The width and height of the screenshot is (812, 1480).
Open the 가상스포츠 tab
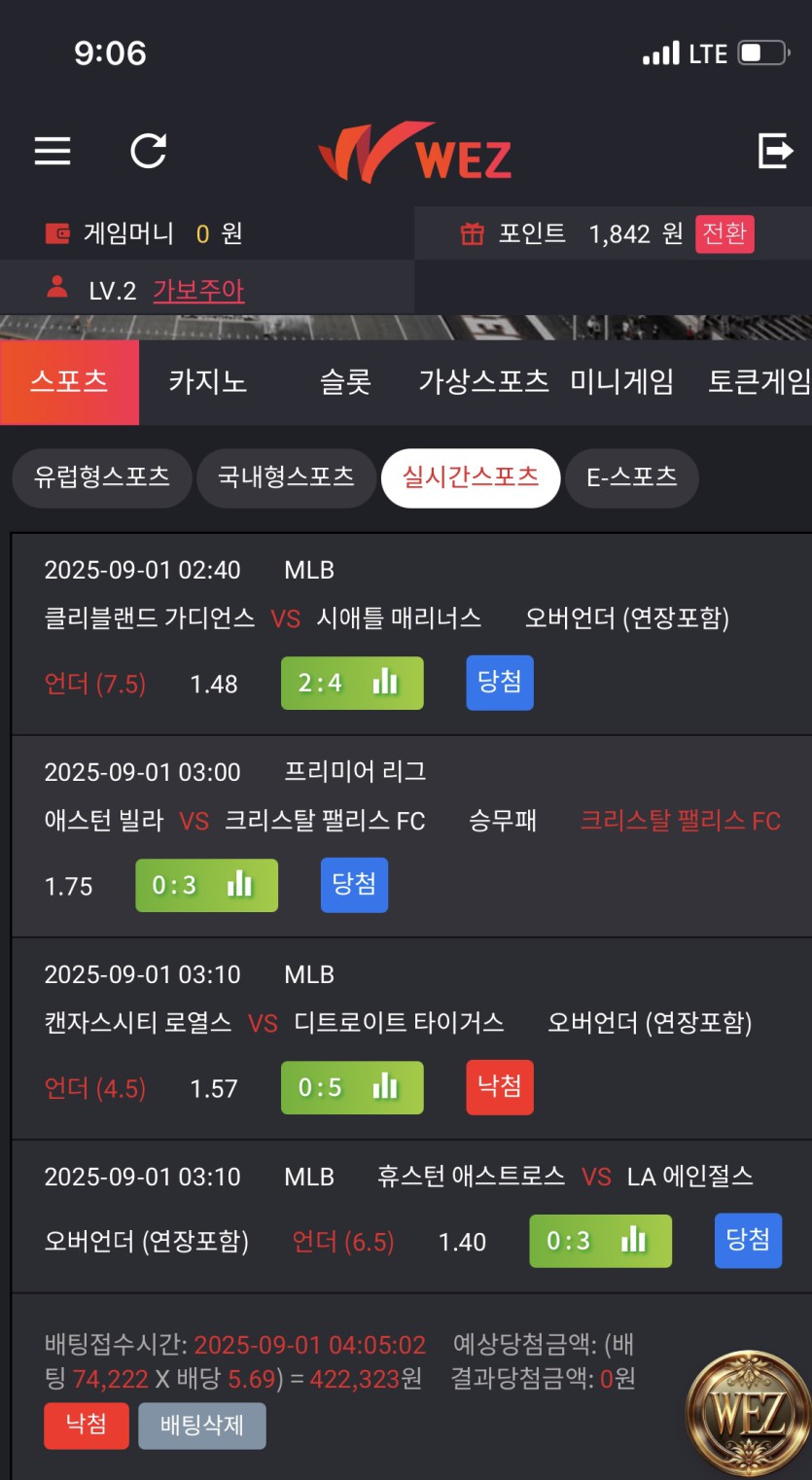click(x=483, y=382)
